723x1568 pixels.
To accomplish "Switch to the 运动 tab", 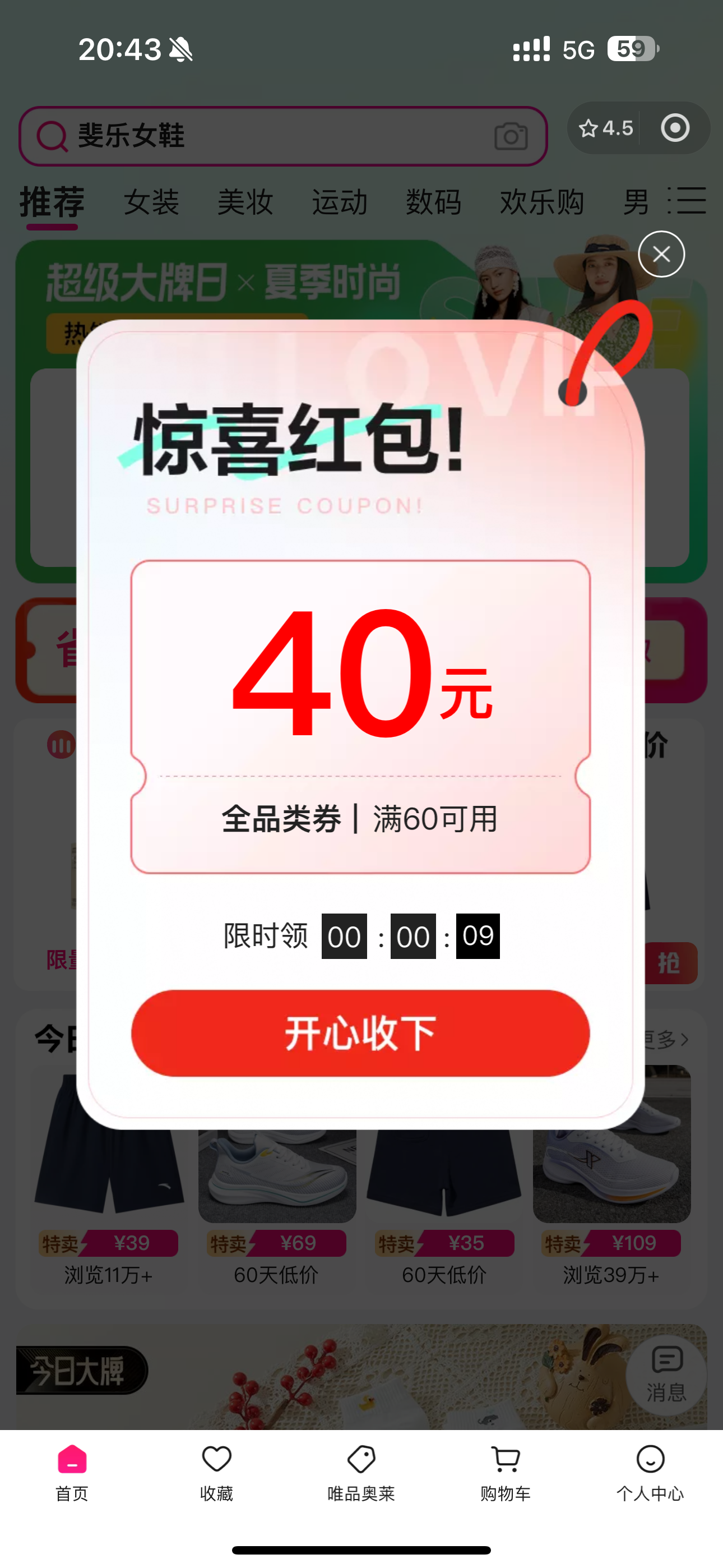I will pos(340,201).
